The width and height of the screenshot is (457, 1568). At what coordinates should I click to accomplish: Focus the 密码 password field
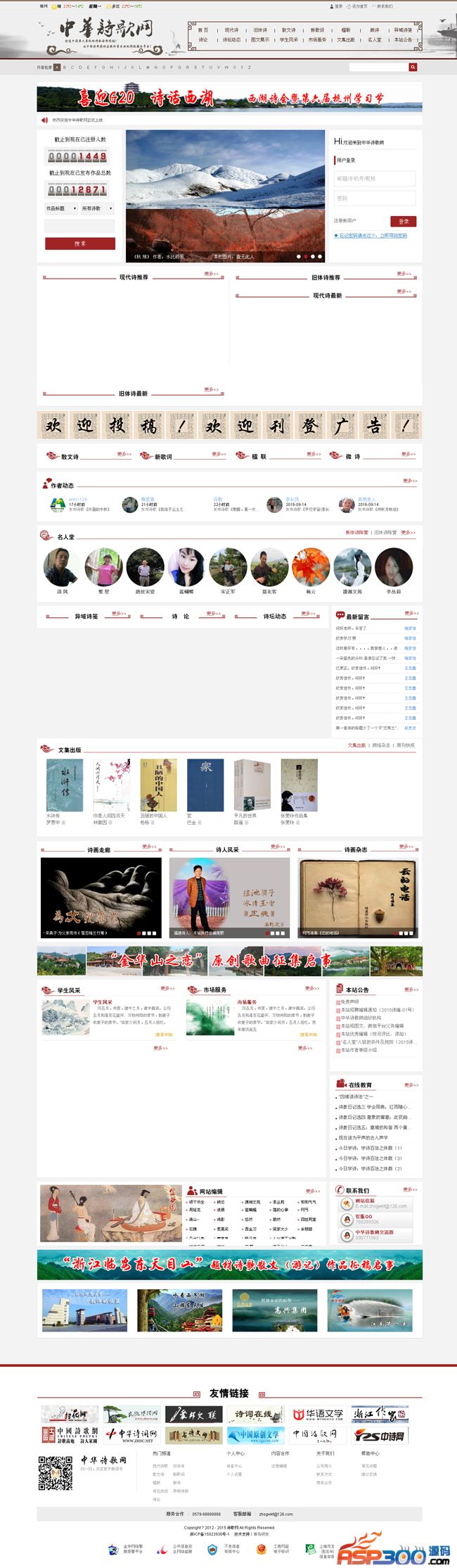coord(375,198)
